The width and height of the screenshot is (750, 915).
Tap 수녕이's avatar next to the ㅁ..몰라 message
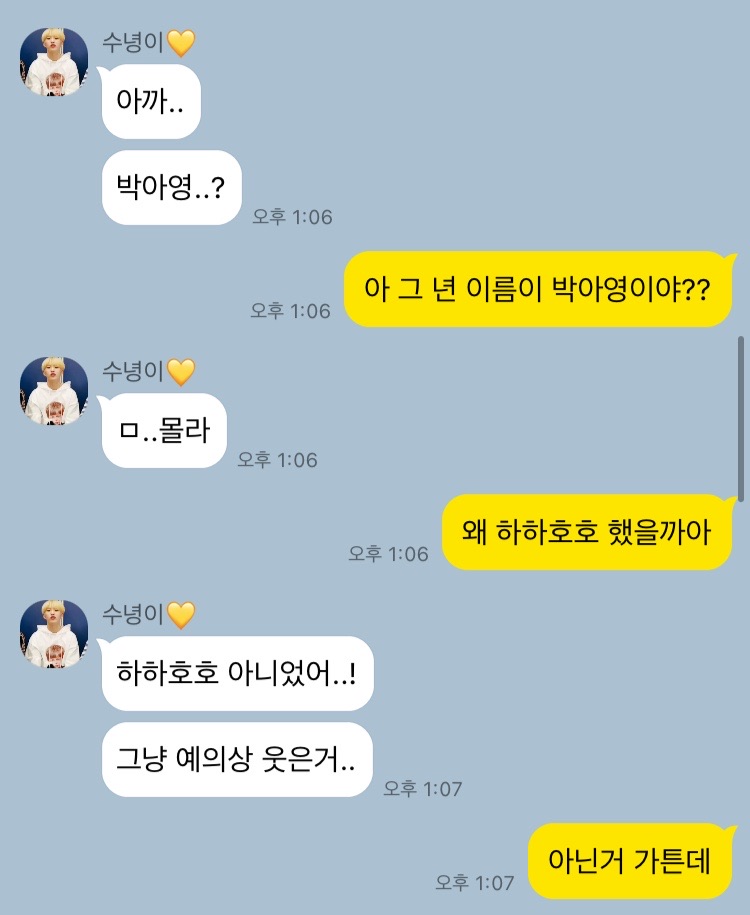[54, 391]
